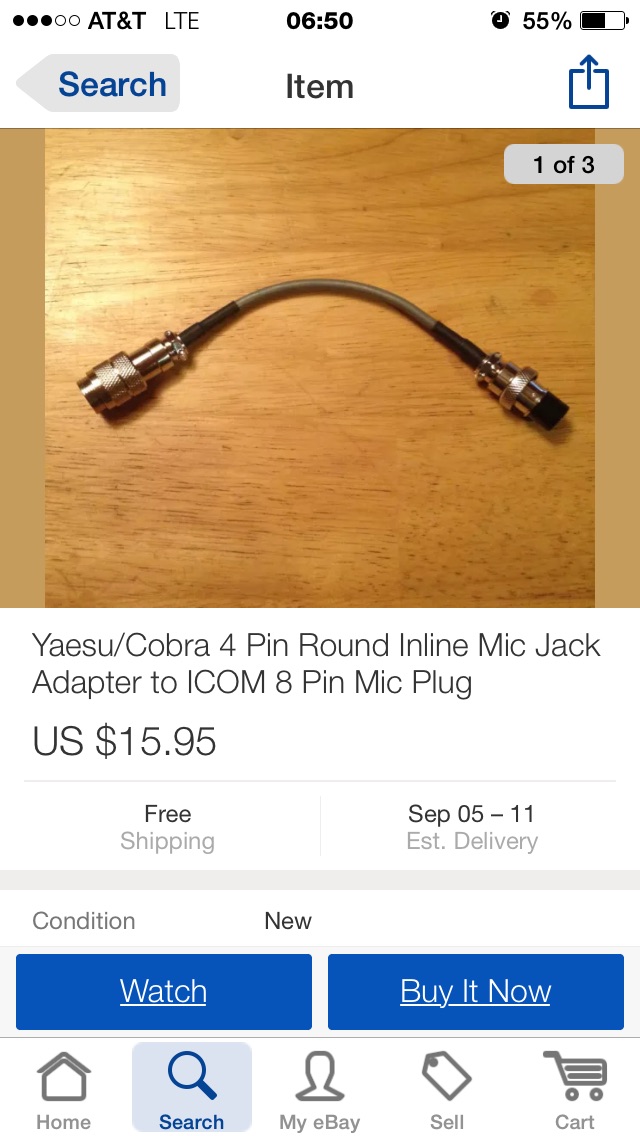Go back to Search results

pyautogui.click(x=100, y=85)
